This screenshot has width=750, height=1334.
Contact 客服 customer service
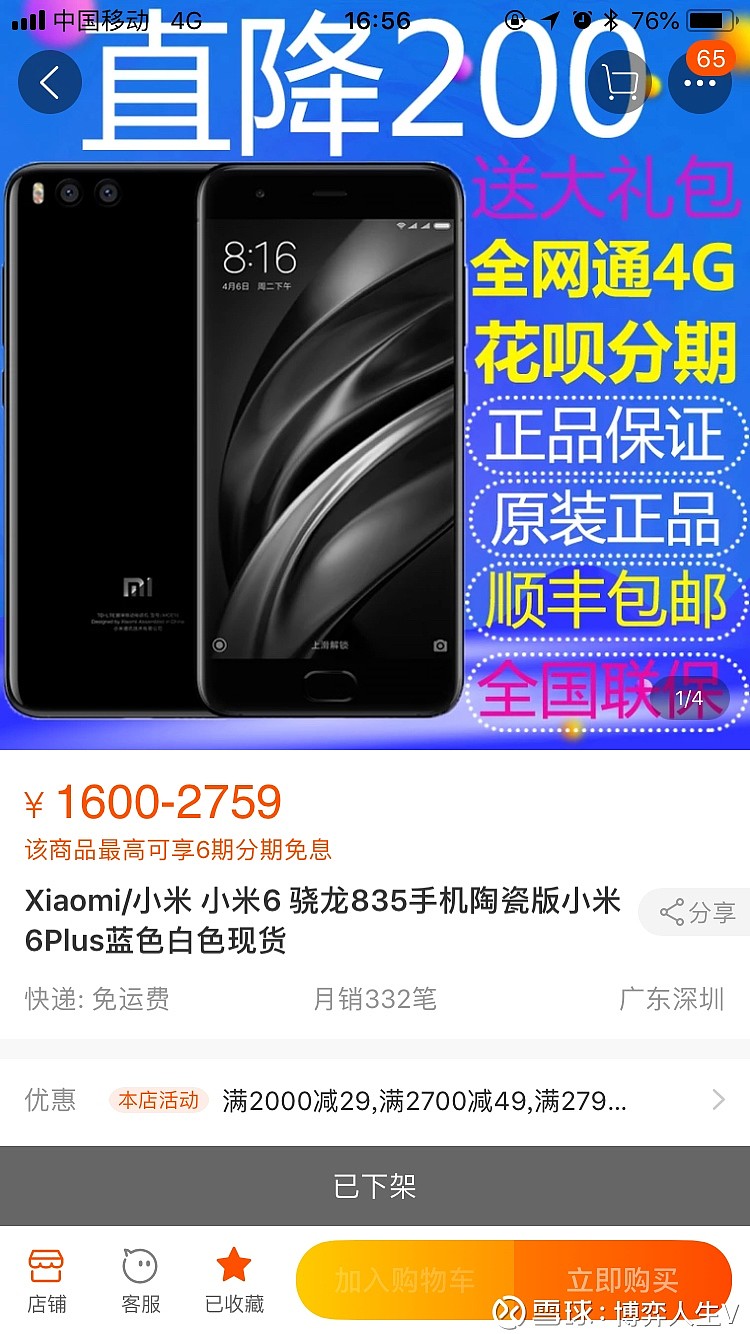click(141, 1281)
